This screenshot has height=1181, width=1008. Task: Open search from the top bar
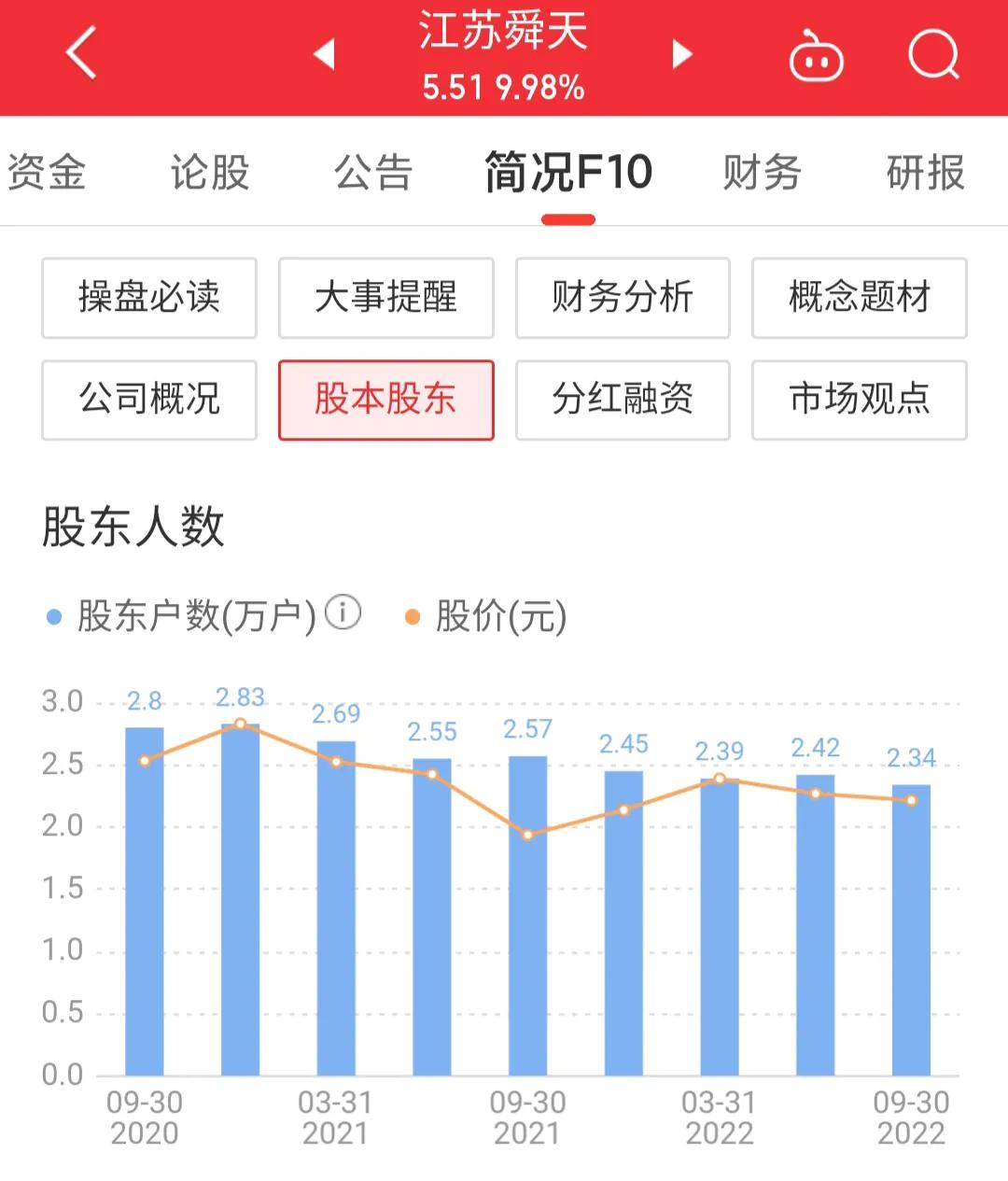[x=932, y=53]
